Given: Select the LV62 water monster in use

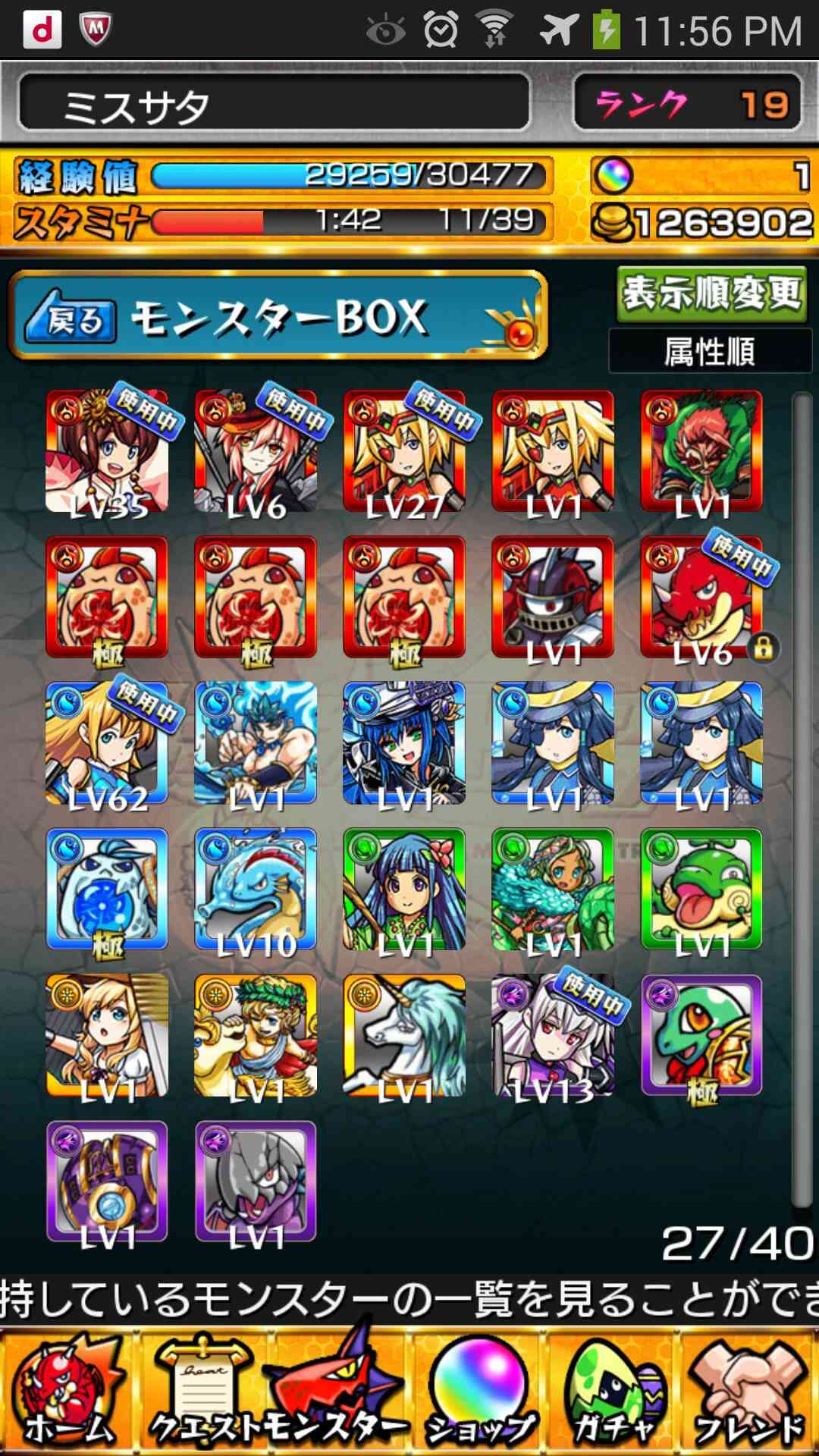Looking at the screenshot, I should click(x=107, y=743).
